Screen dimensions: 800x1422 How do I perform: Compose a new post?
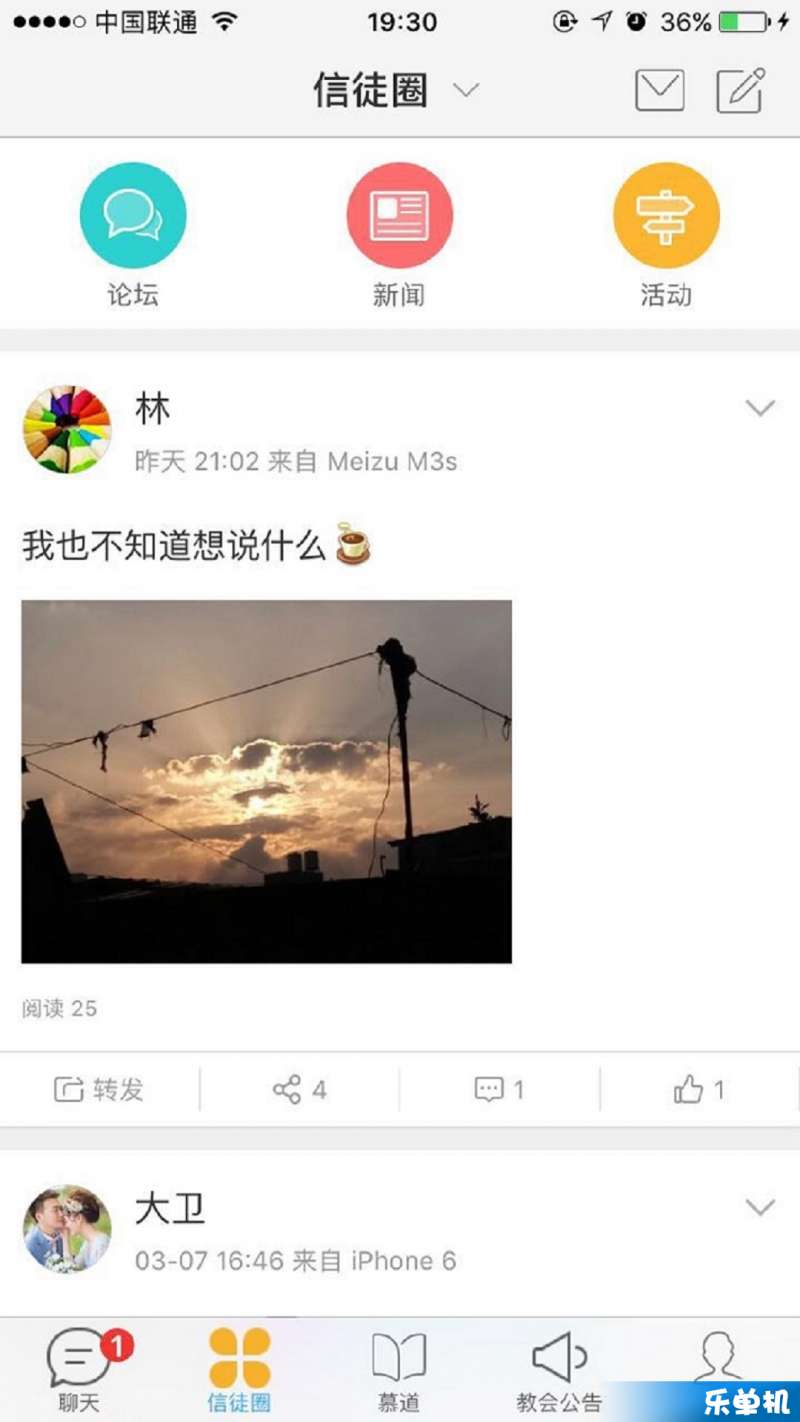[x=741, y=91]
